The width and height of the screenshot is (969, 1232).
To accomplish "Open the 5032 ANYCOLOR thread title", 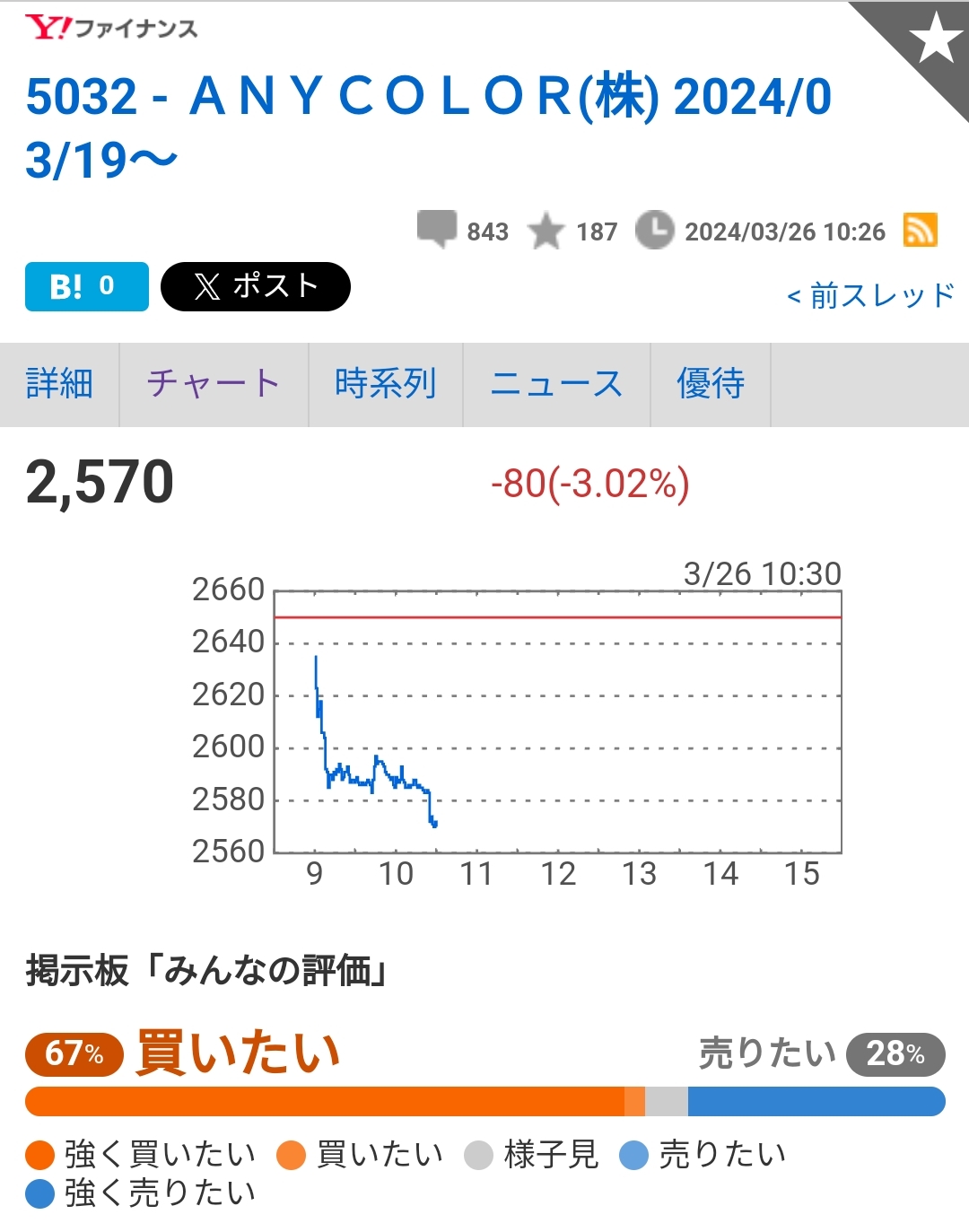I will [x=427, y=127].
